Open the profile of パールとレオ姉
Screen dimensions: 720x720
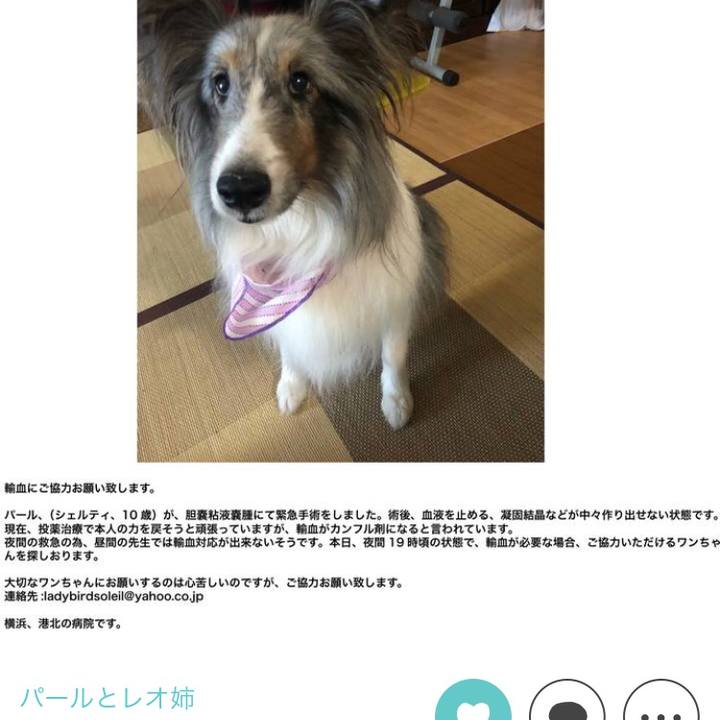click(x=107, y=697)
